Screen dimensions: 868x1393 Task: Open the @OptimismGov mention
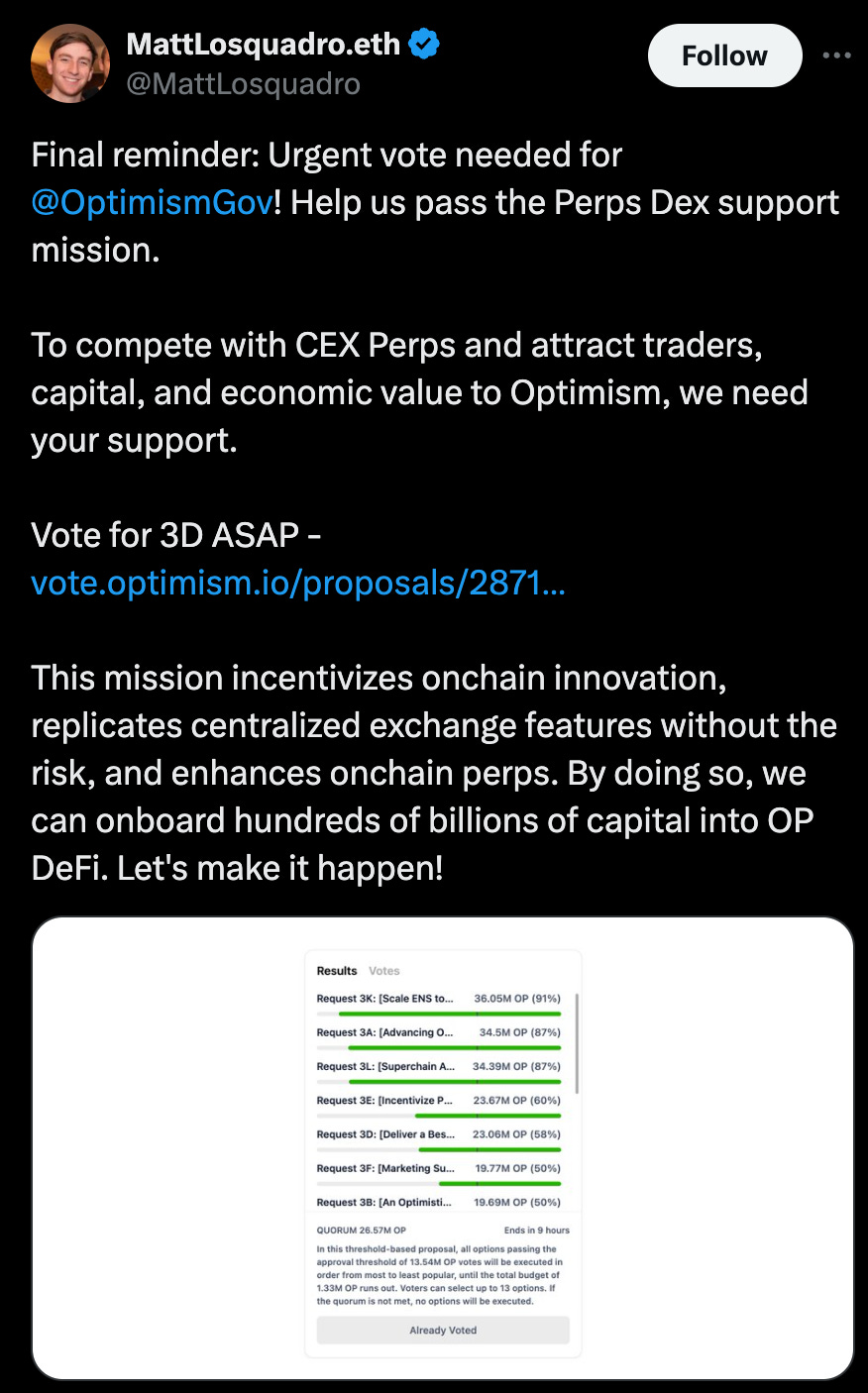coord(152,202)
